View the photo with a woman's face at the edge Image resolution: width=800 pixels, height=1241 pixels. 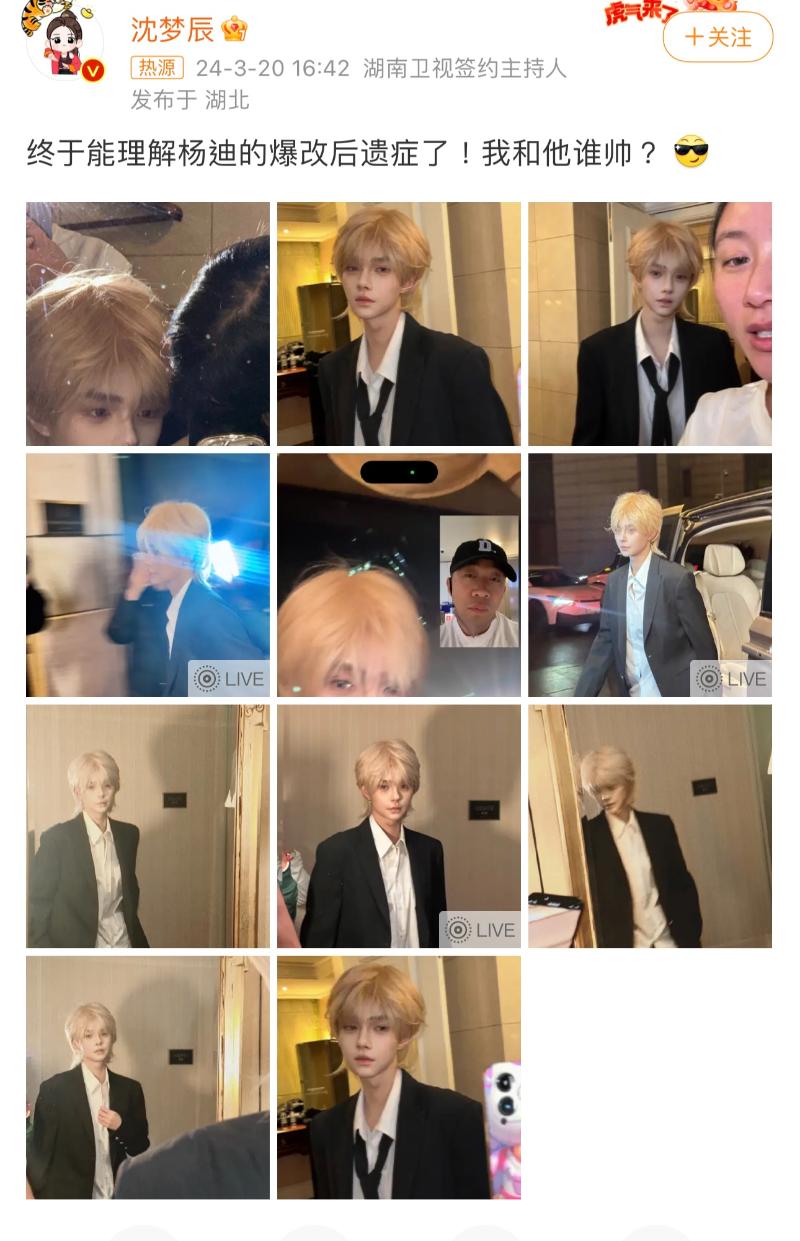coord(650,323)
